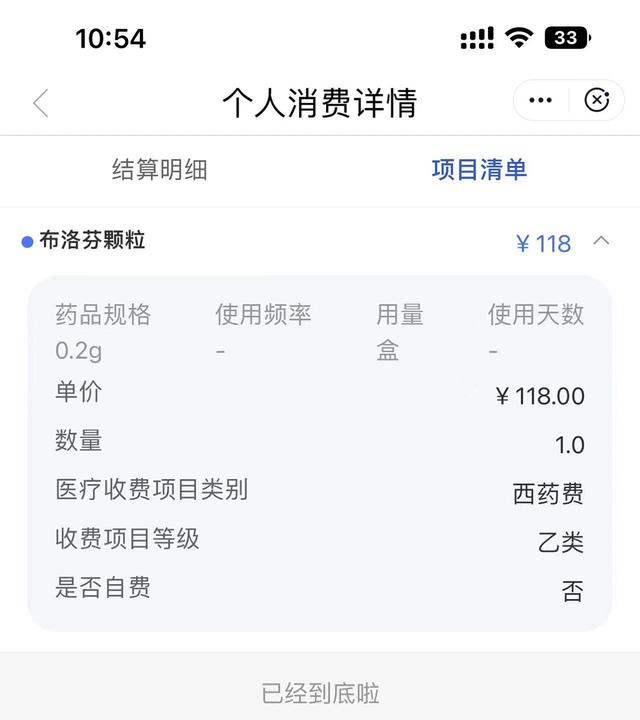Open the mini program more options menu
Image resolution: width=640 pixels, height=720 pixels.
540,100
